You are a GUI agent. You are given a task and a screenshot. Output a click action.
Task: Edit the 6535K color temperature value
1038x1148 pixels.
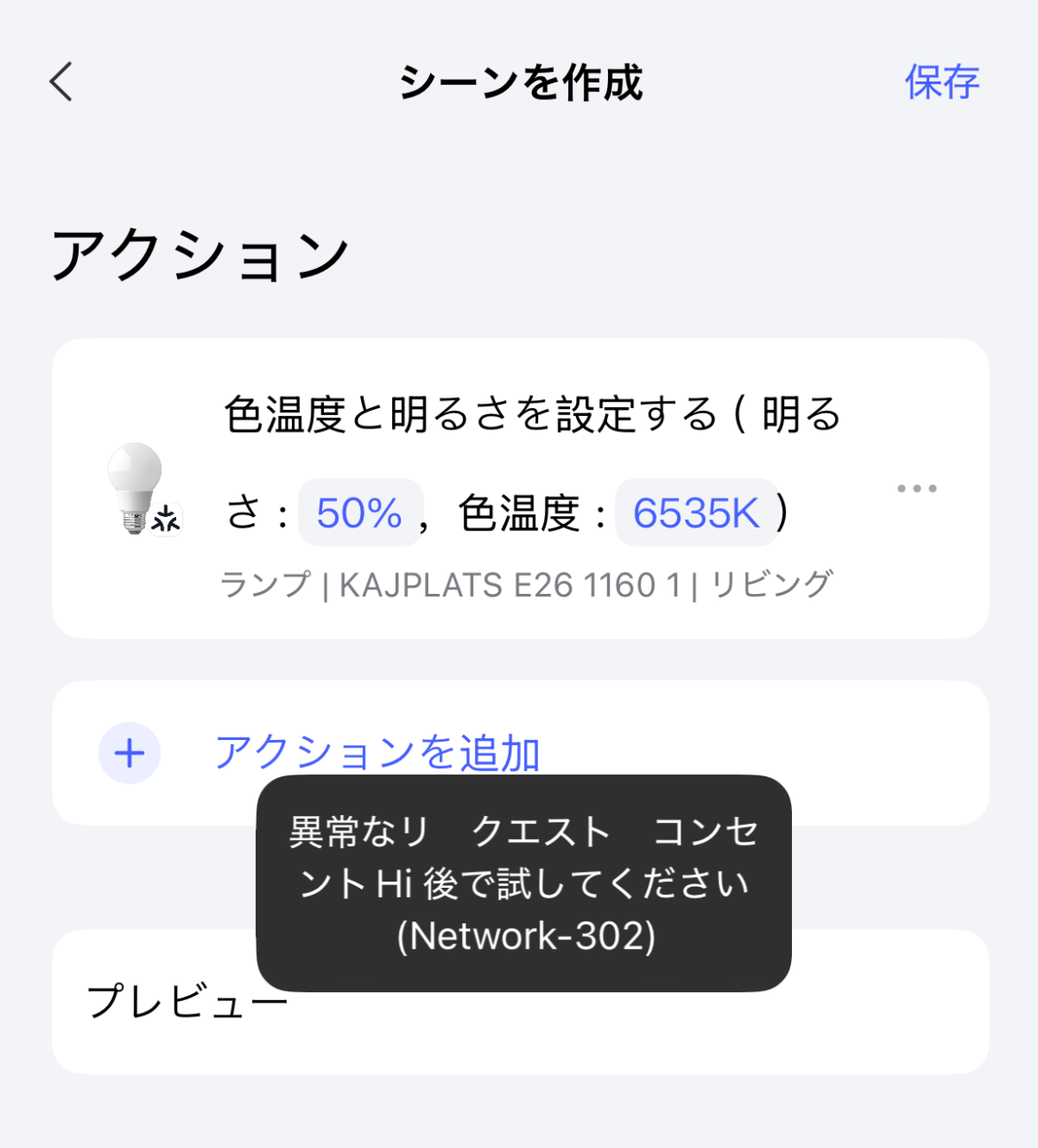pyautogui.click(x=696, y=513)
